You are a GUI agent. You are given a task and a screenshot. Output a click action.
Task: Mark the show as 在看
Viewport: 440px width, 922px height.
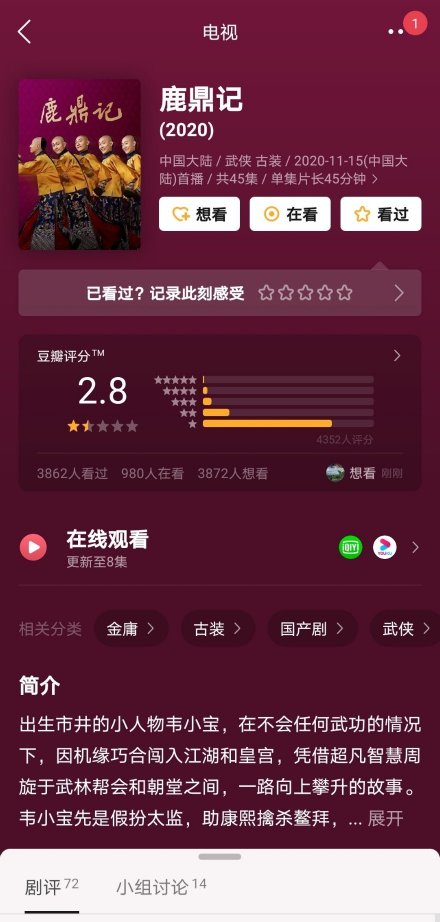tap(290, 214)
